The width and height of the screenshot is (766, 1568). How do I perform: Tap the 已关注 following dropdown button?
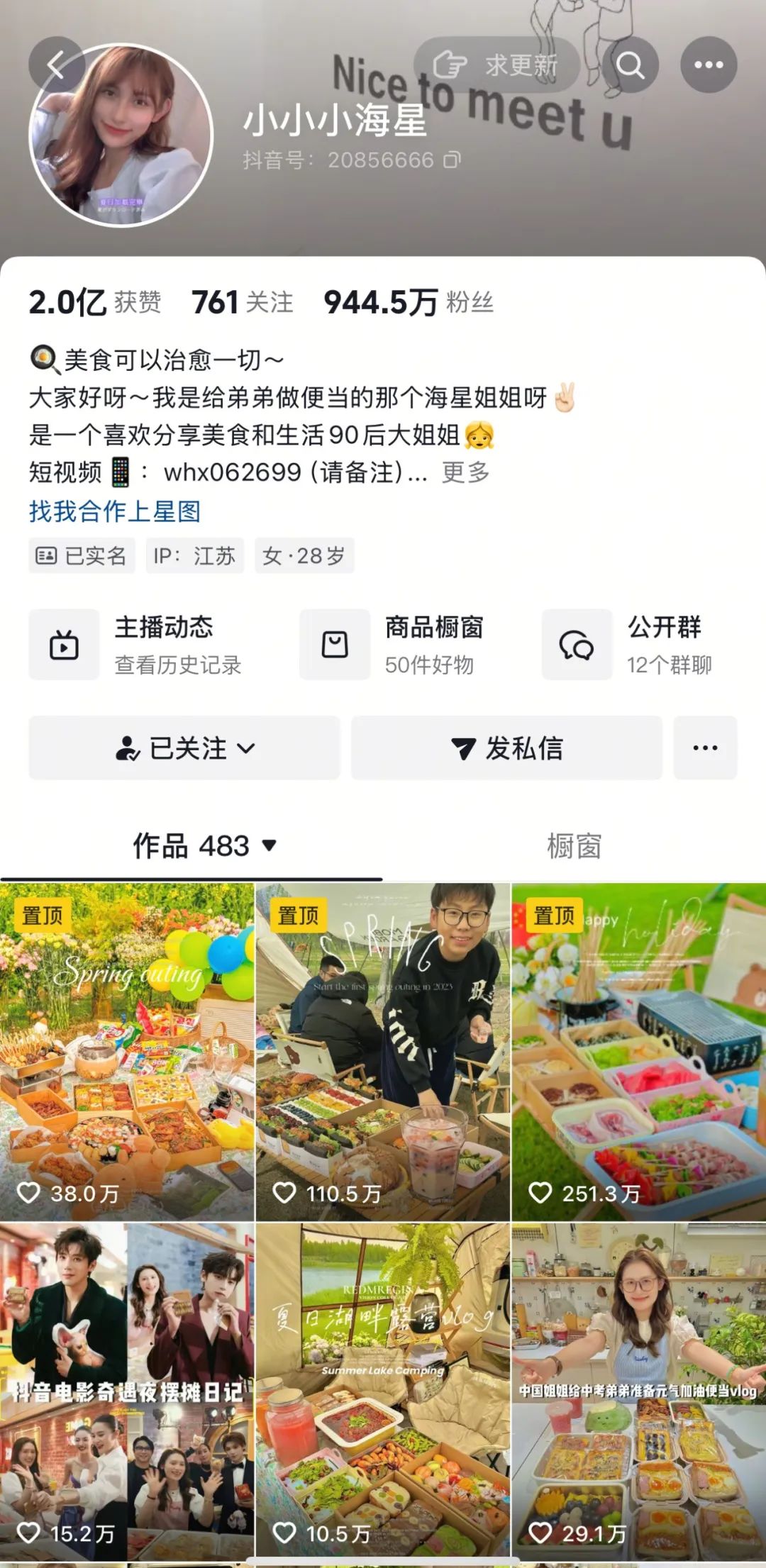[184, 748]
